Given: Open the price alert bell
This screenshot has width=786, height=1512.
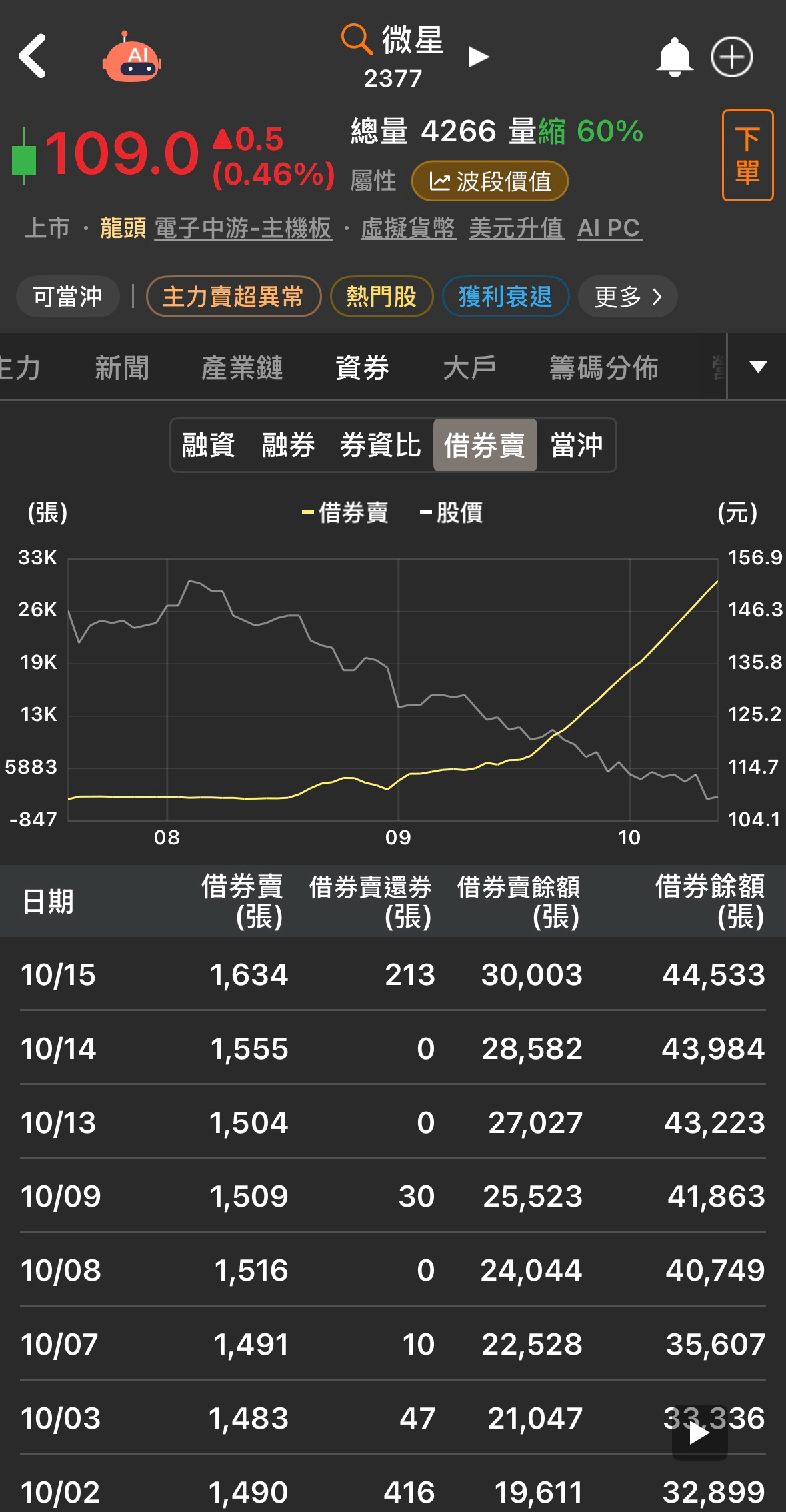Looking at the screenshot, I should [x=675, y=57].
